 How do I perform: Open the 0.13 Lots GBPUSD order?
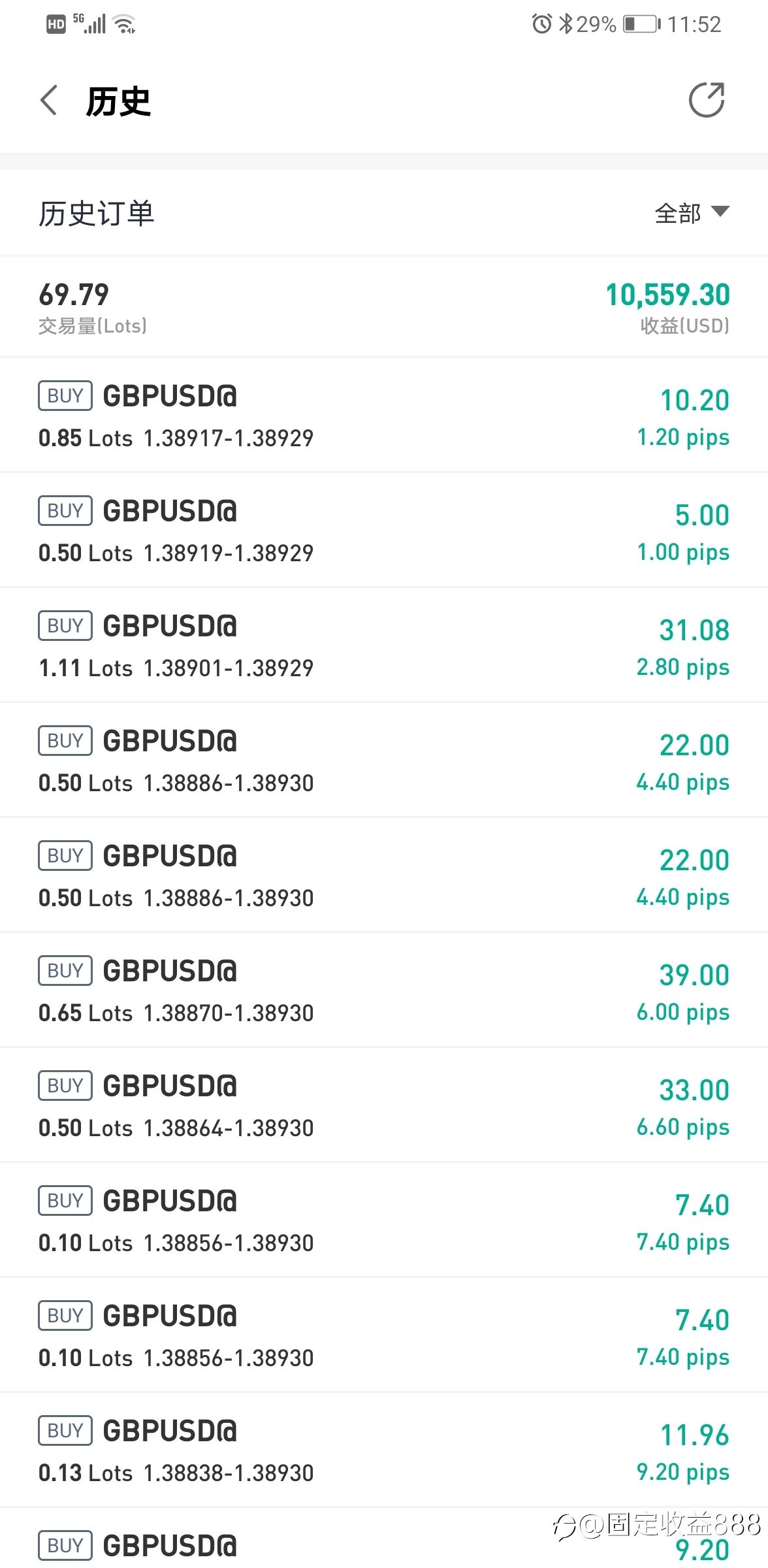tap(384, 1450)
